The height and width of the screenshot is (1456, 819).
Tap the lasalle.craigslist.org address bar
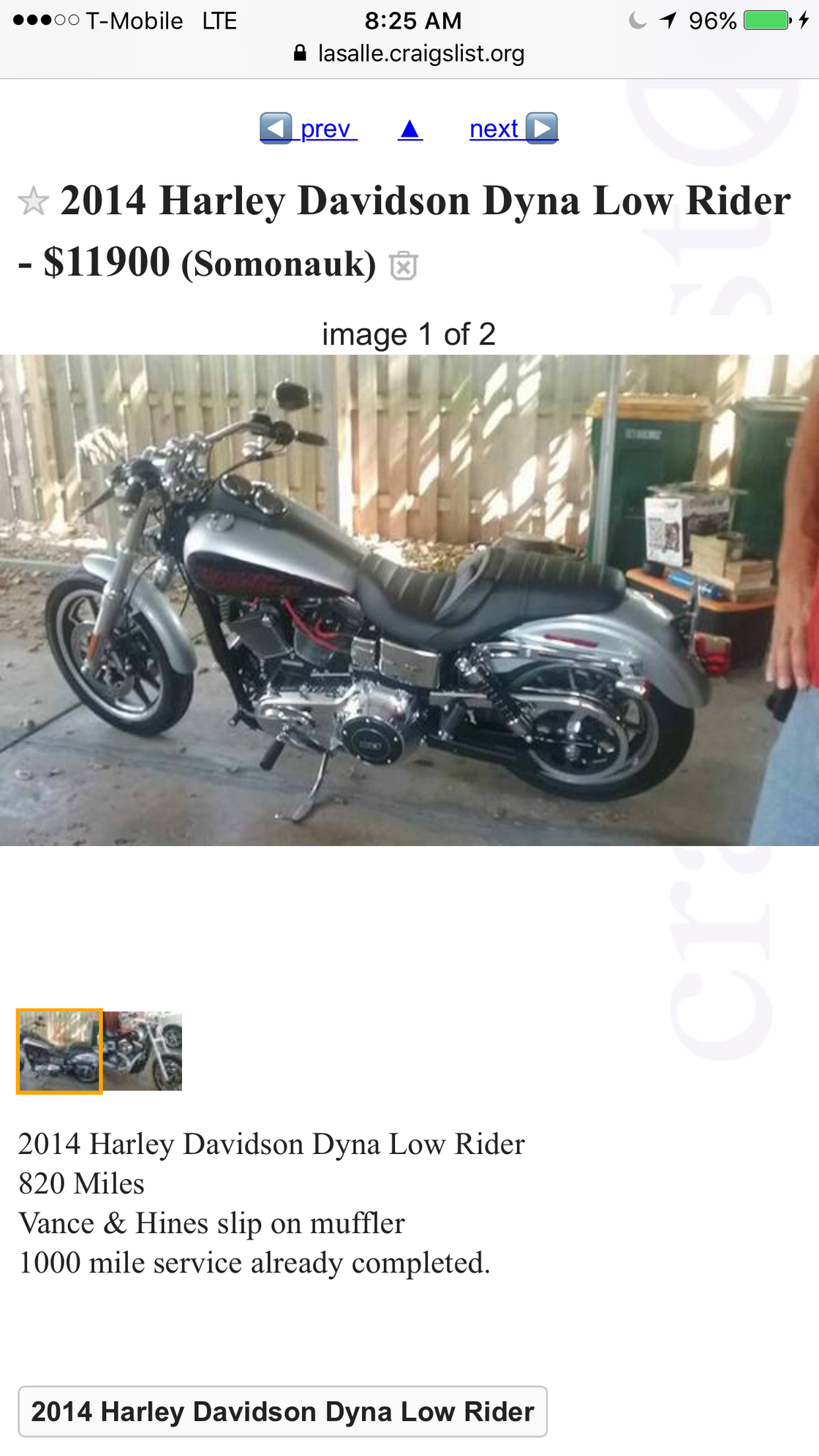[409, 53]
